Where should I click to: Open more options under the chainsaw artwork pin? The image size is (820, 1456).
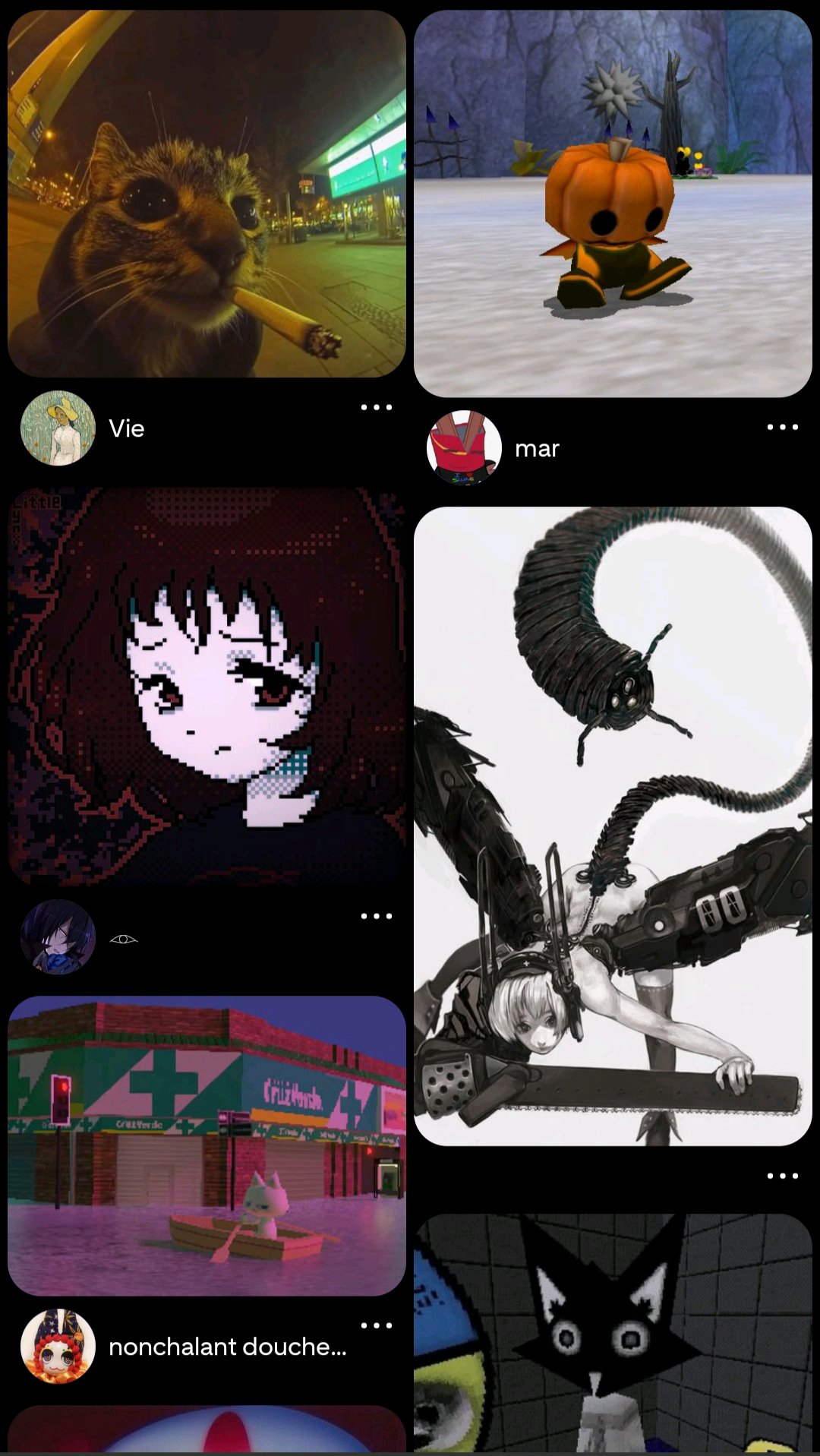point(782,1176)
